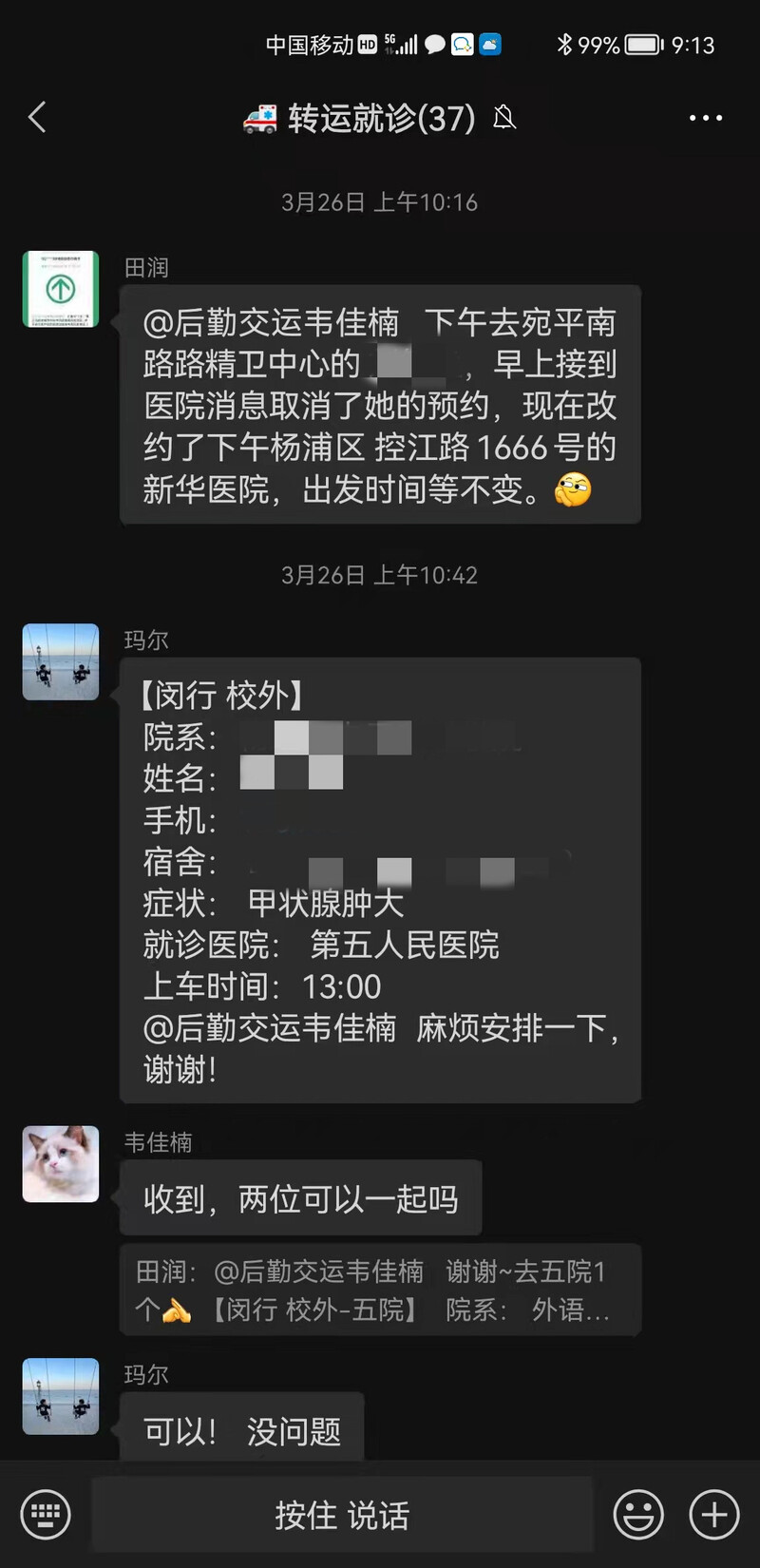Open 玛尔's avatar next to 可以！没问题
The image size is (760, 1568).
(x=61, y=1396)
